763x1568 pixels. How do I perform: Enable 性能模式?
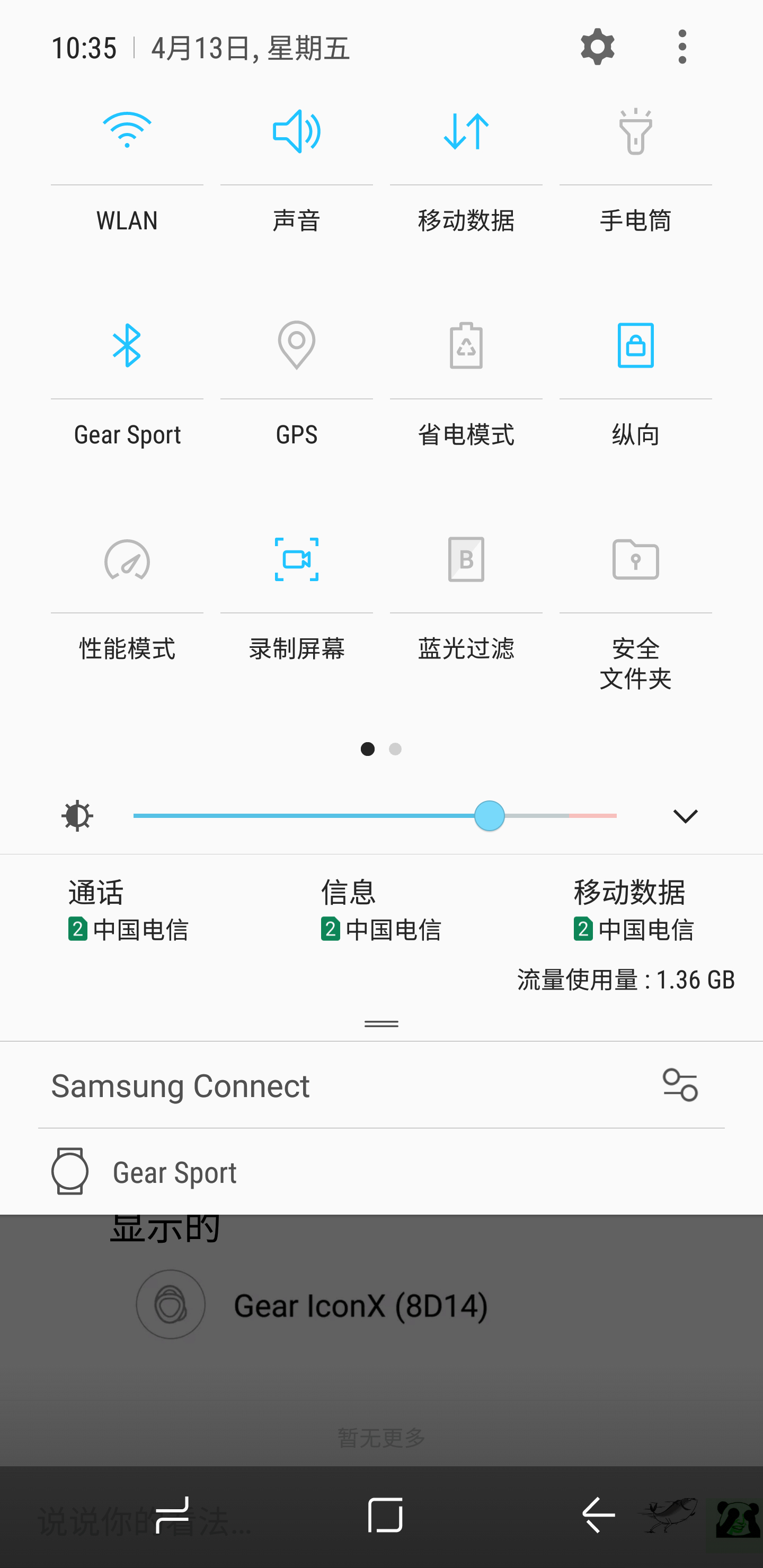click(127, 559)
